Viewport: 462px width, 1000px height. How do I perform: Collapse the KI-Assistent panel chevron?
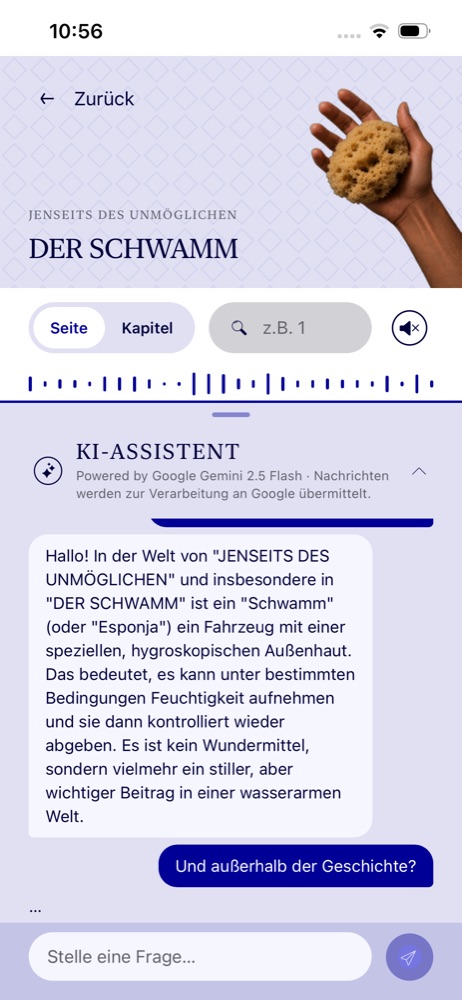coord(419,472)
